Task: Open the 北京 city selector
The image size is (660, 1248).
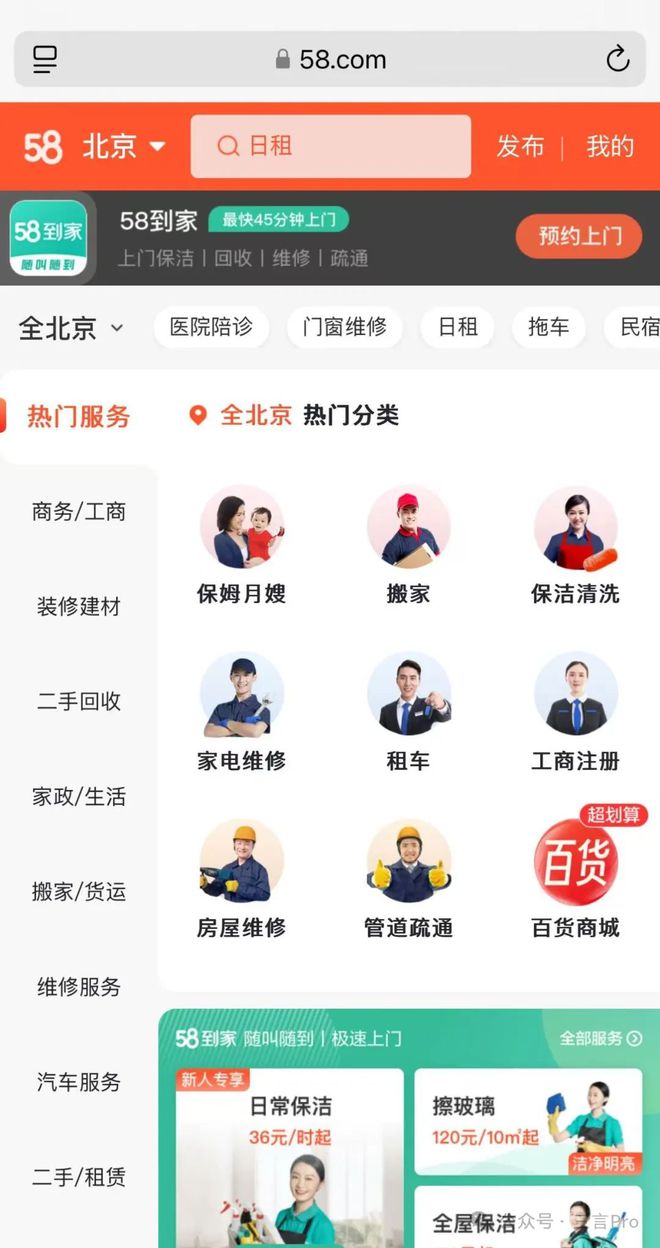Action: point(123,147)
